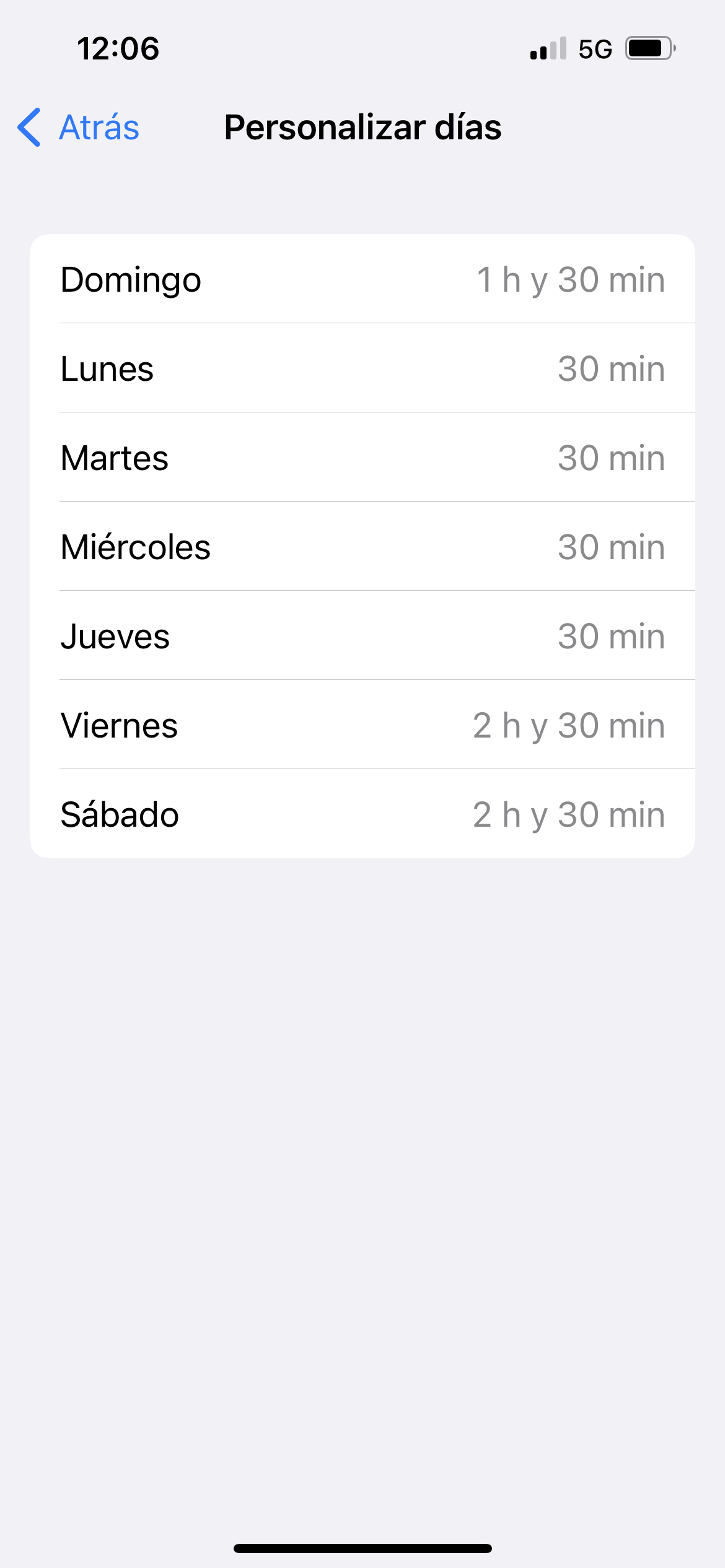
Task: Open Viernes time setting
Action: pyautogui.click(x=362, y=725)
